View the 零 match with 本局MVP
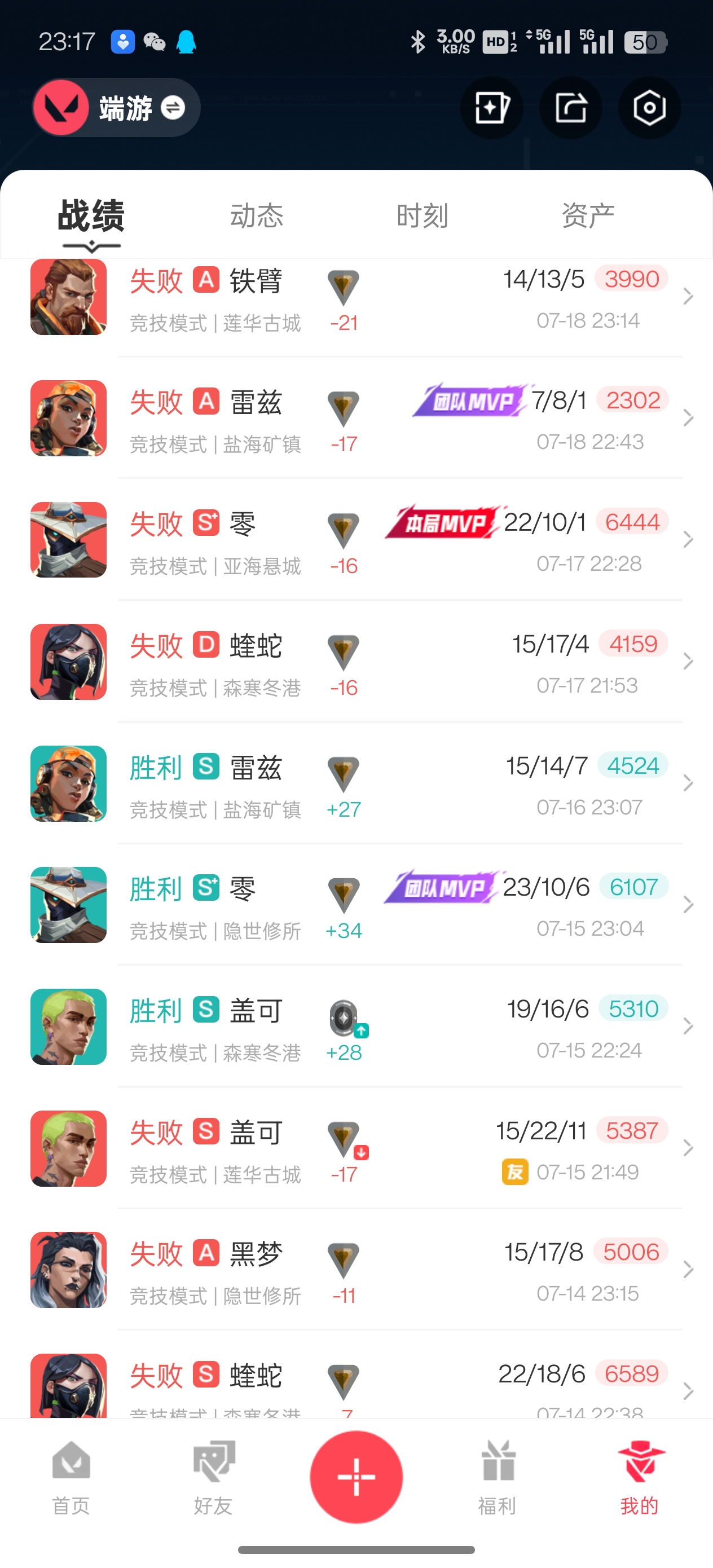 366,540
